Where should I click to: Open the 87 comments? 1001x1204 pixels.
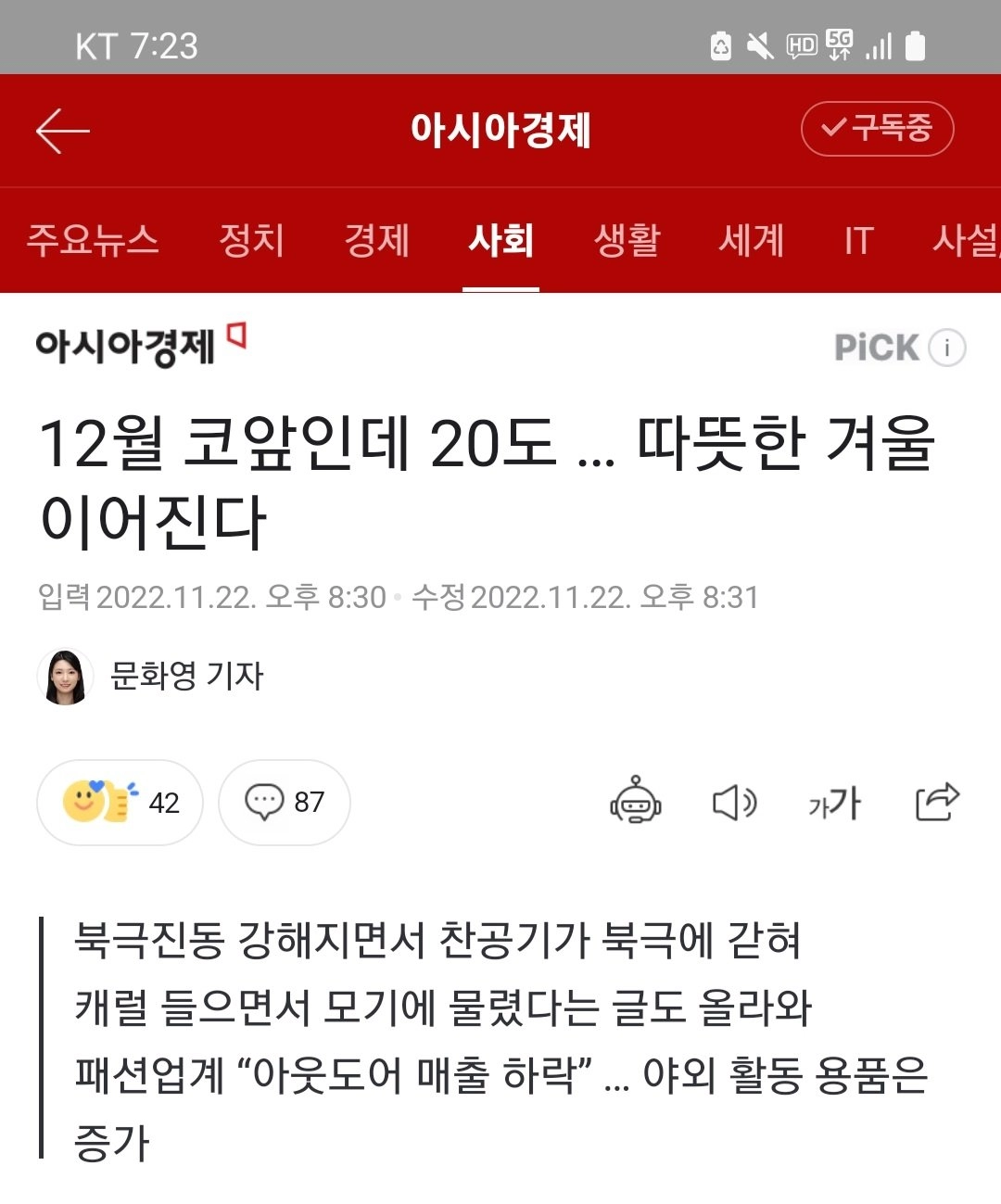(285, 802)
